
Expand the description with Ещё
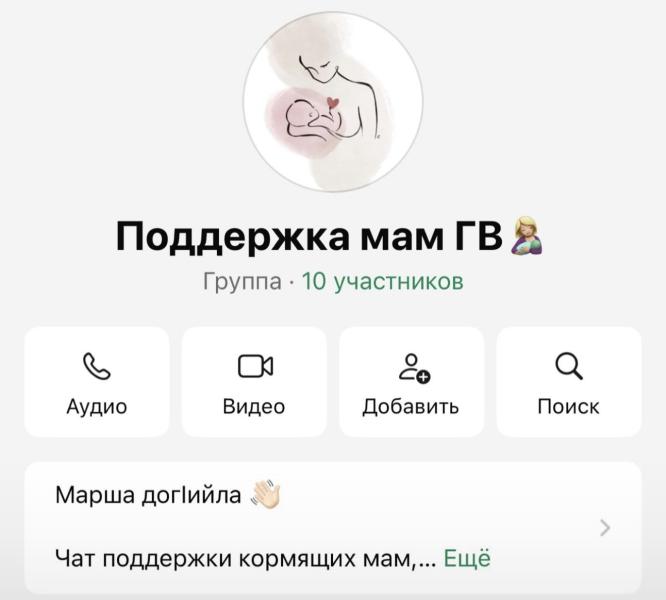(467, 558)
